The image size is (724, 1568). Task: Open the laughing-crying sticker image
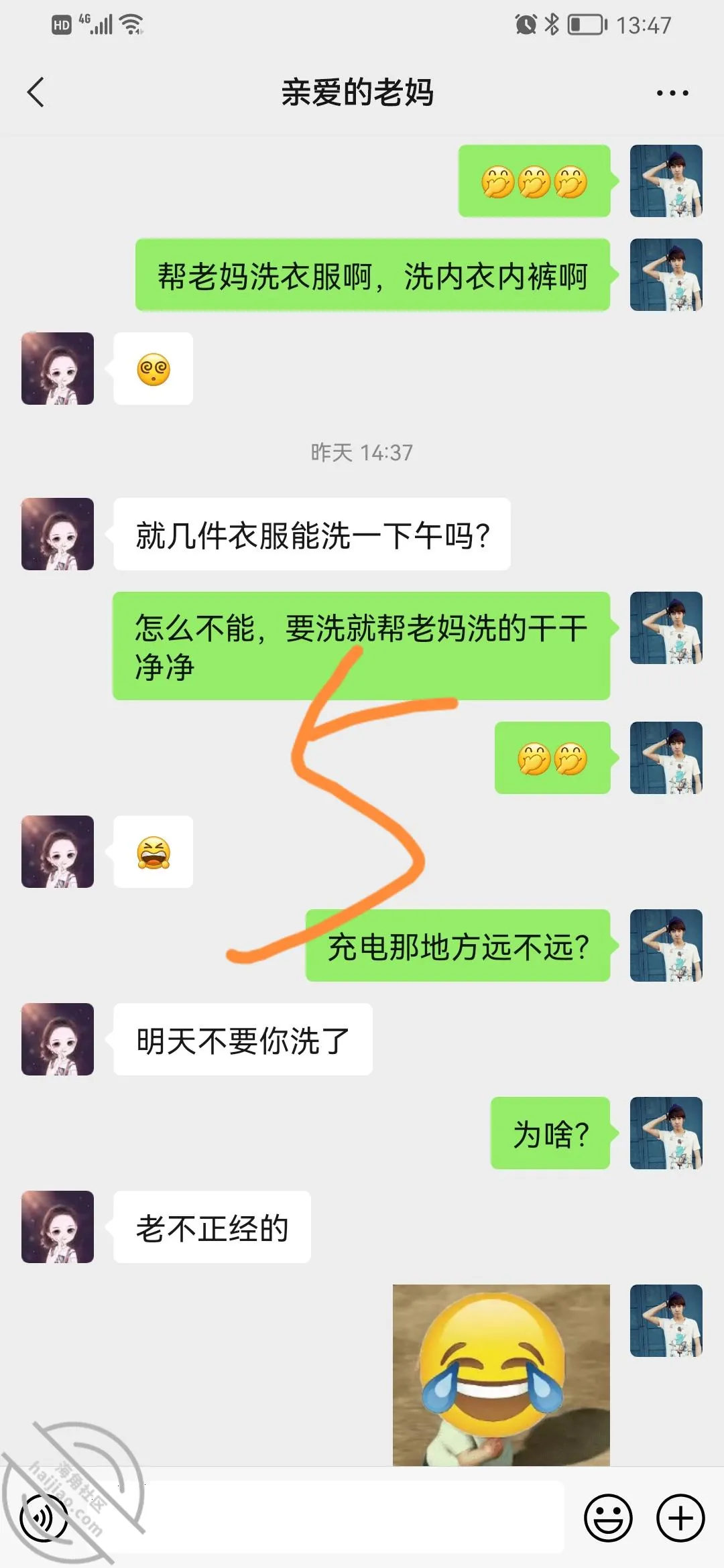point(501,1375)
